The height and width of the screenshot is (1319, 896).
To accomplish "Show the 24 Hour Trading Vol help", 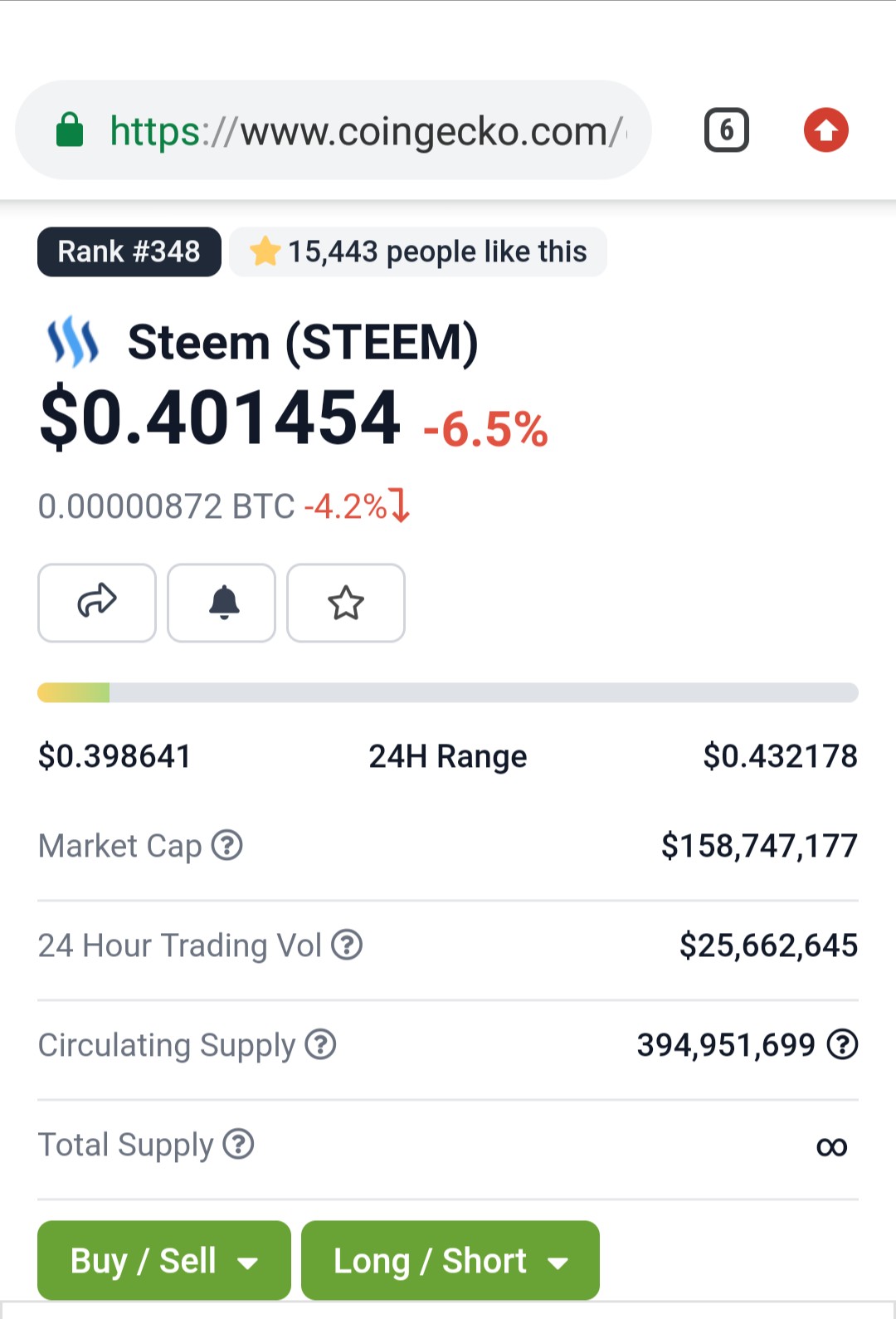I will pos(347,945).
